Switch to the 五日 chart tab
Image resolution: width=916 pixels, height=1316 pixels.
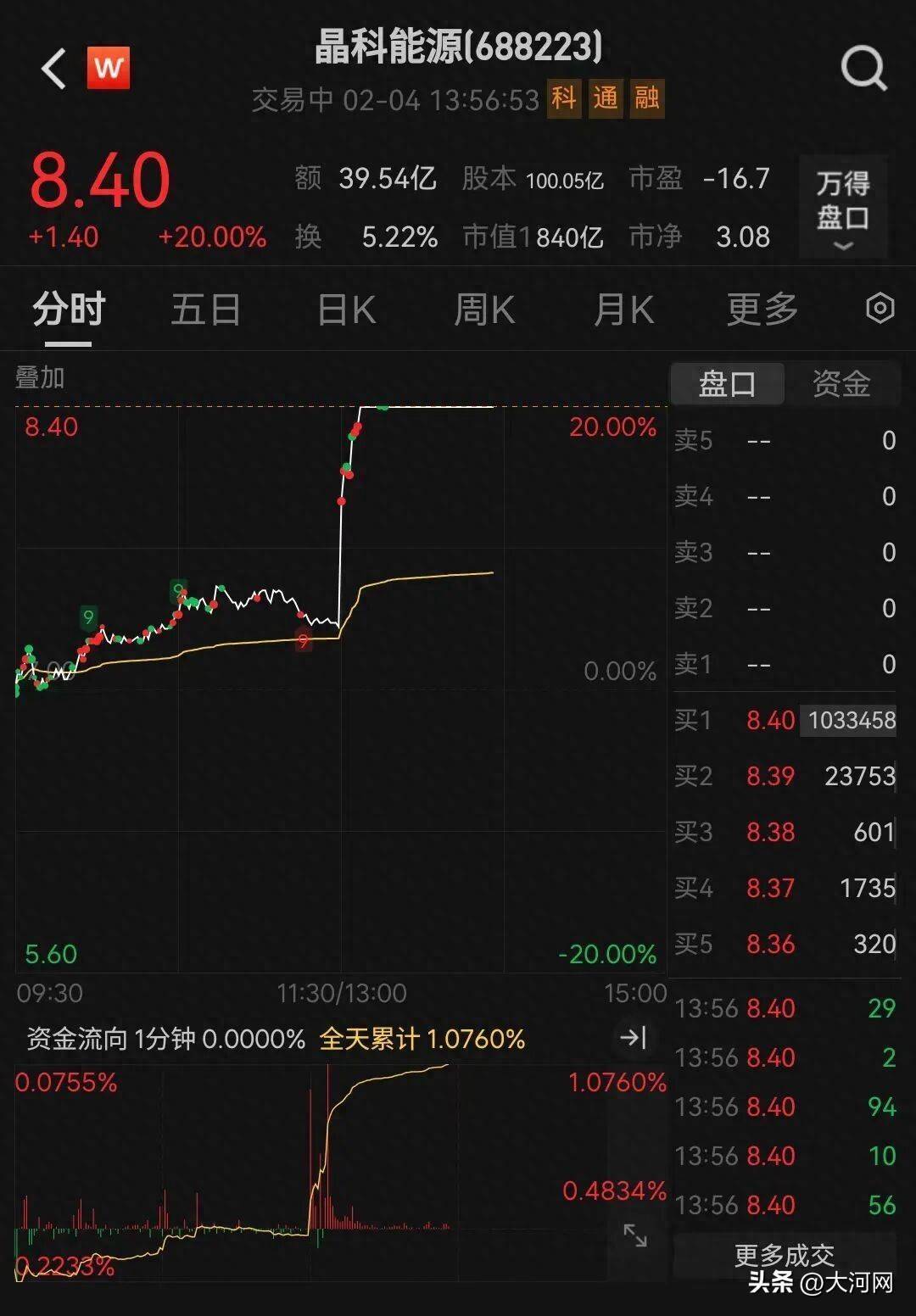205,309
